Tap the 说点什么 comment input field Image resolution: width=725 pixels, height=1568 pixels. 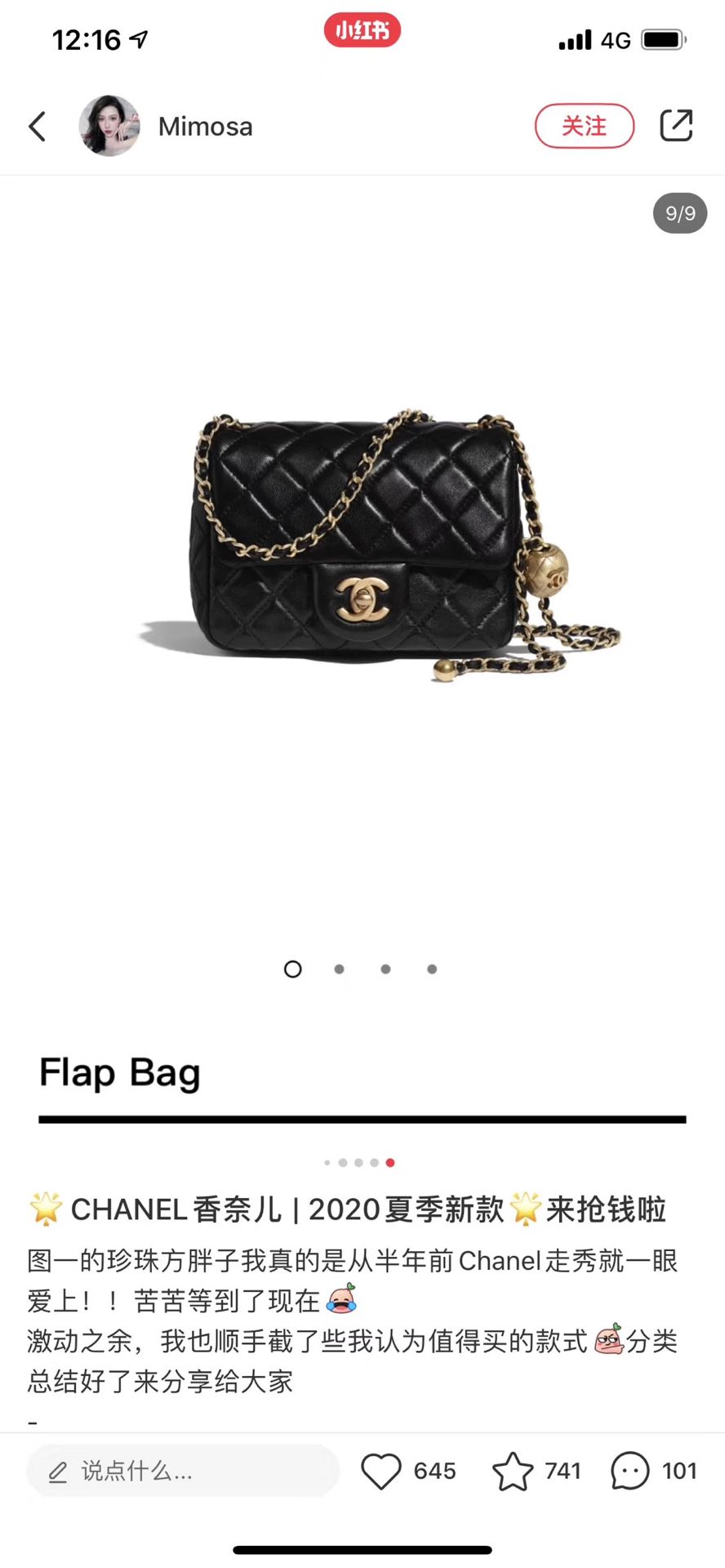point(183,1471)
